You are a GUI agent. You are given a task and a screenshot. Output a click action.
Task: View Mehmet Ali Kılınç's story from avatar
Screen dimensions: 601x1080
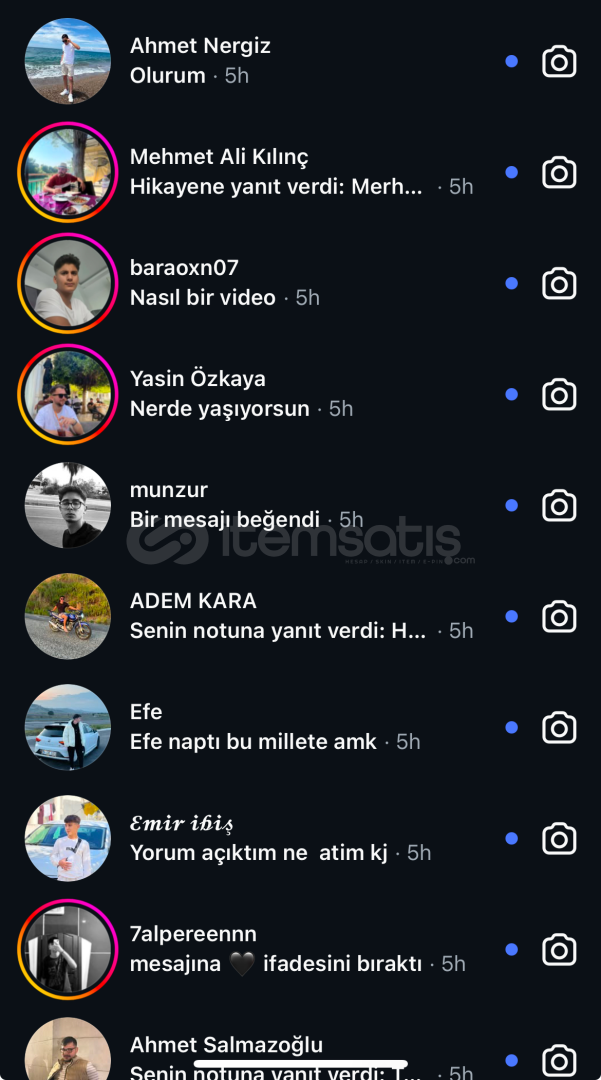(x=67, y=172)
